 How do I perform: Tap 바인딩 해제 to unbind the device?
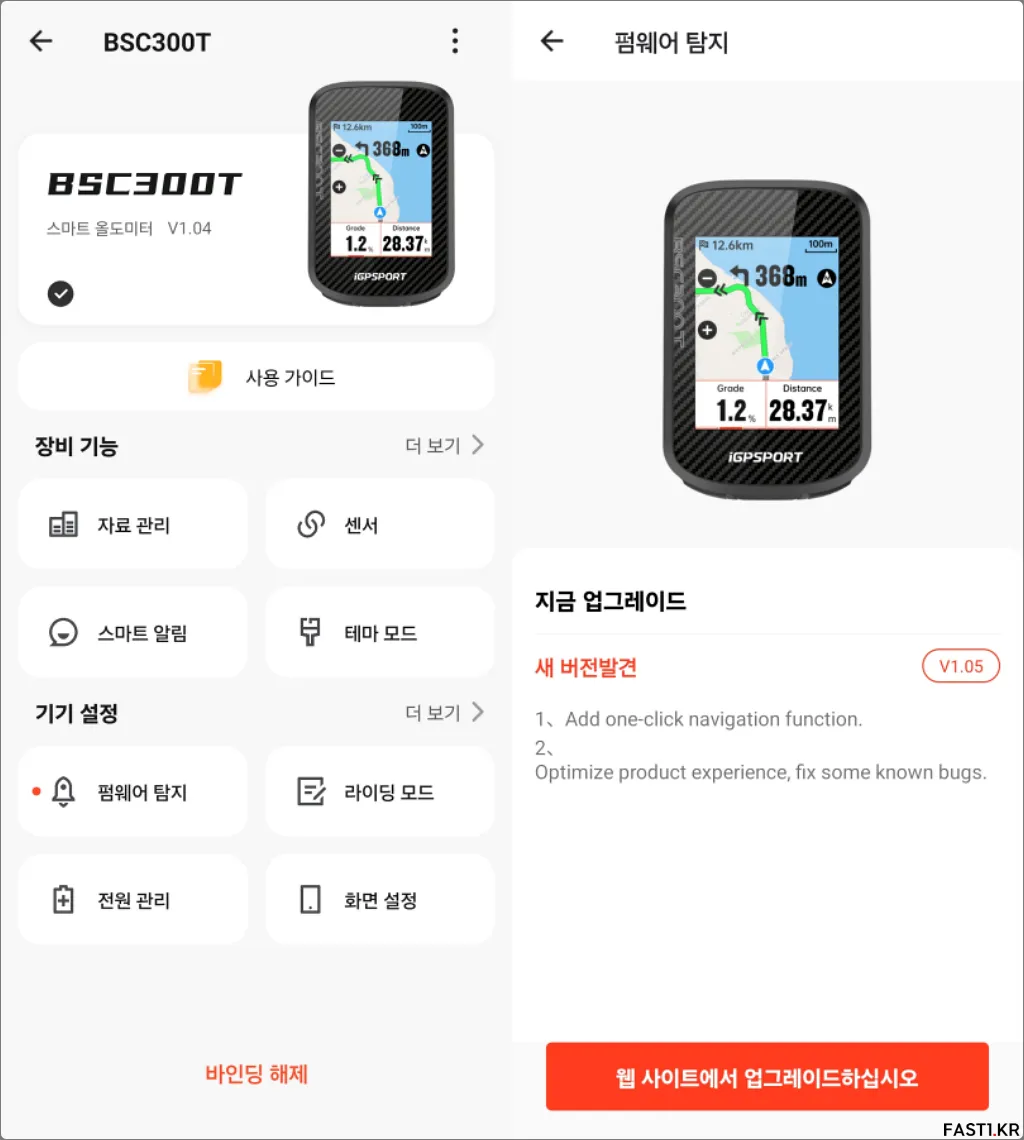click(x=256, y=1074)
